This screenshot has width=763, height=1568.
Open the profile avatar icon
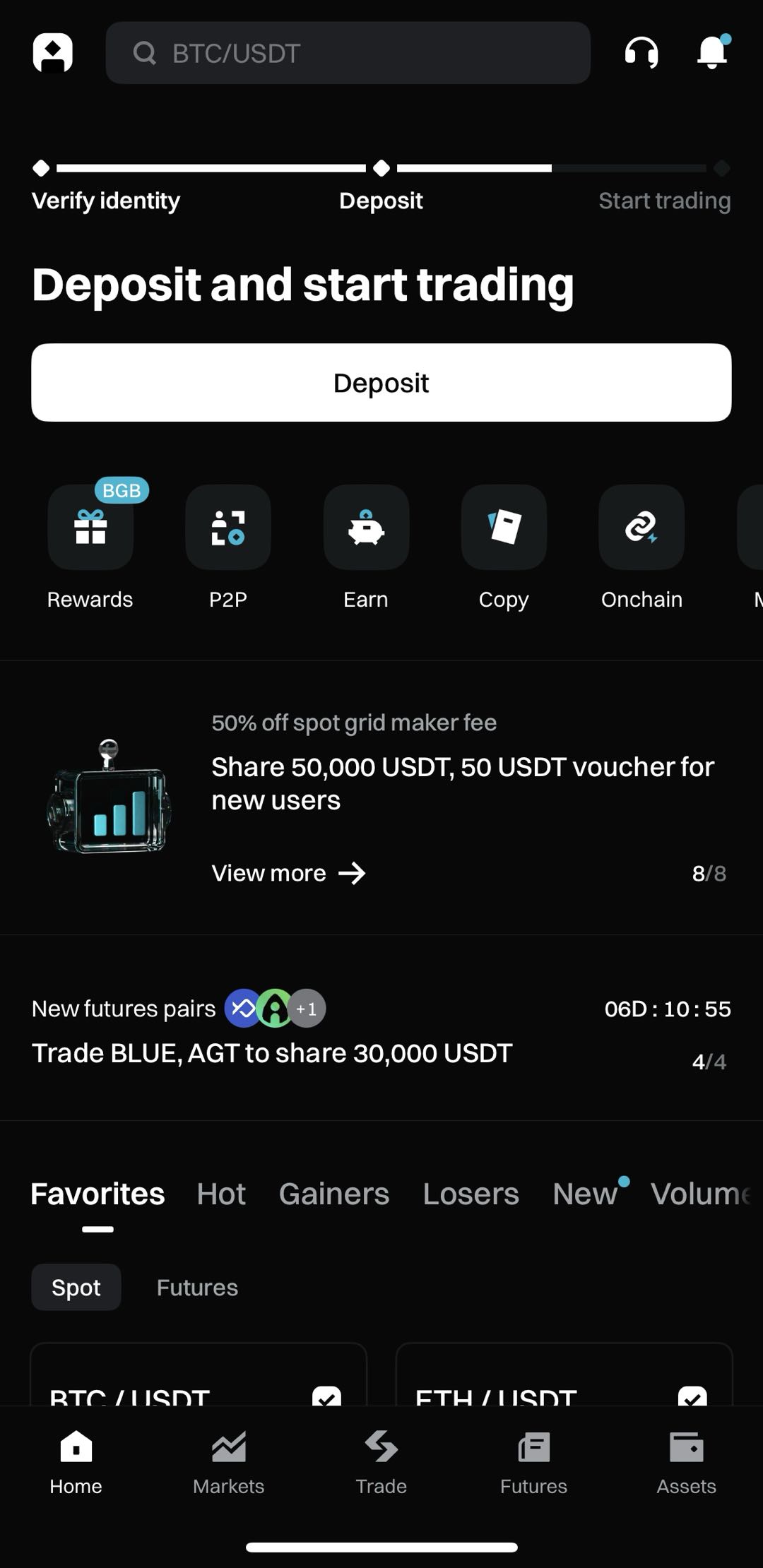53,53
